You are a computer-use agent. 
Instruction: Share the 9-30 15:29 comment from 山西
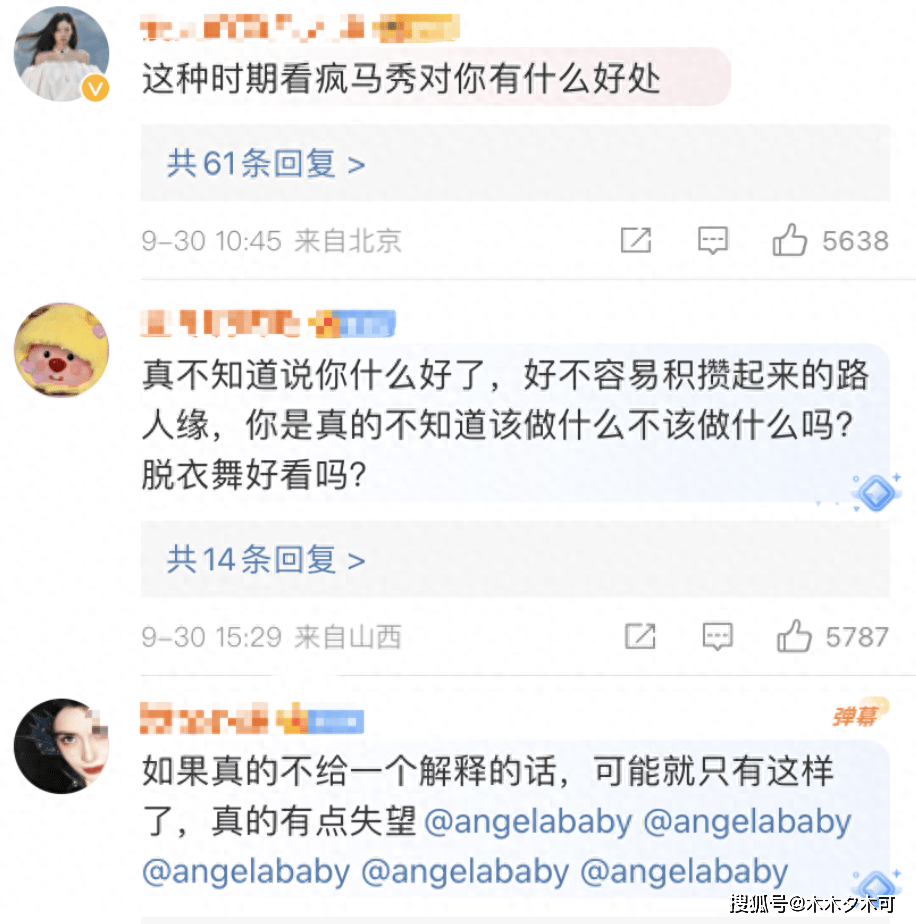point(640,636)
